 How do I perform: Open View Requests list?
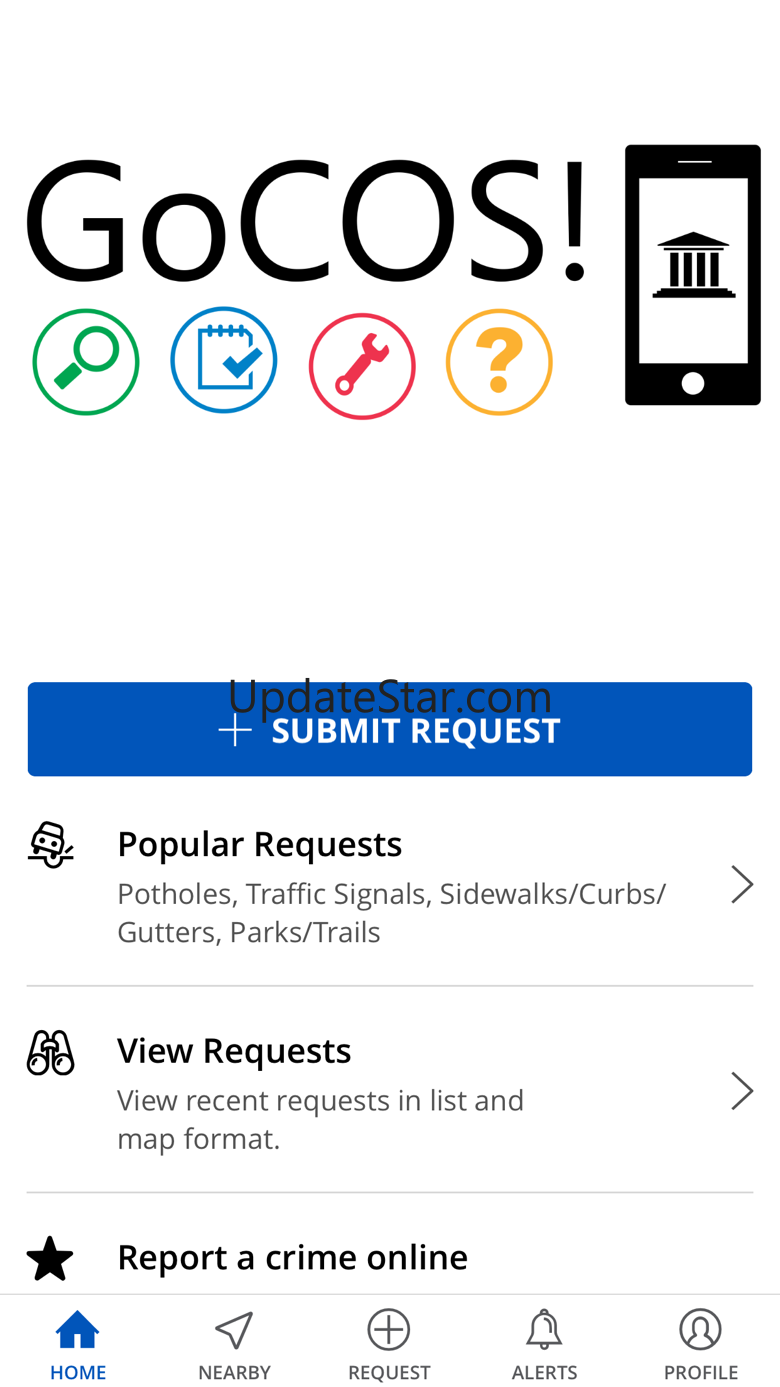389,1092
